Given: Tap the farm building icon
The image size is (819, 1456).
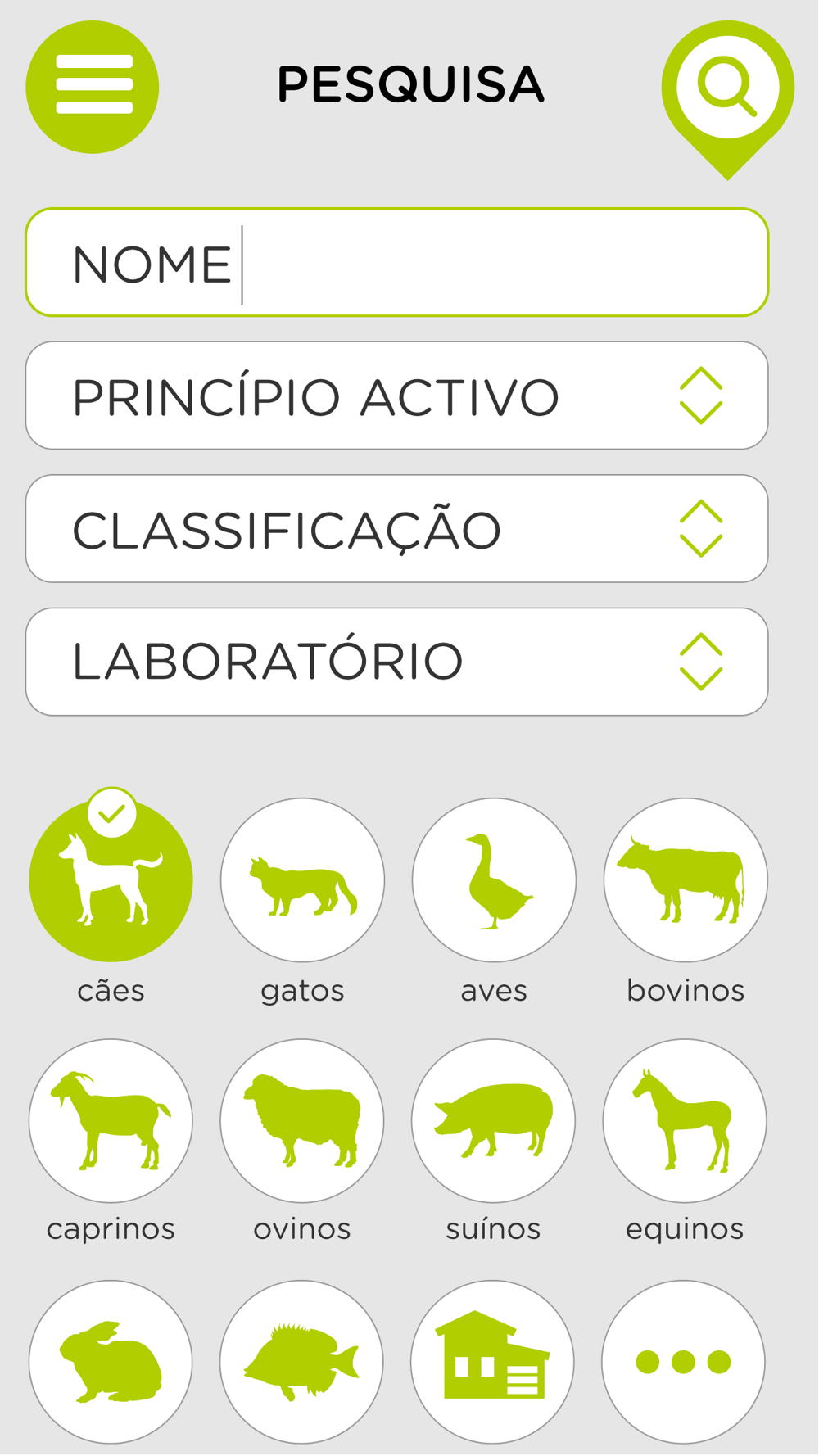Looking at the screenshot, I should pos(492,1362).
